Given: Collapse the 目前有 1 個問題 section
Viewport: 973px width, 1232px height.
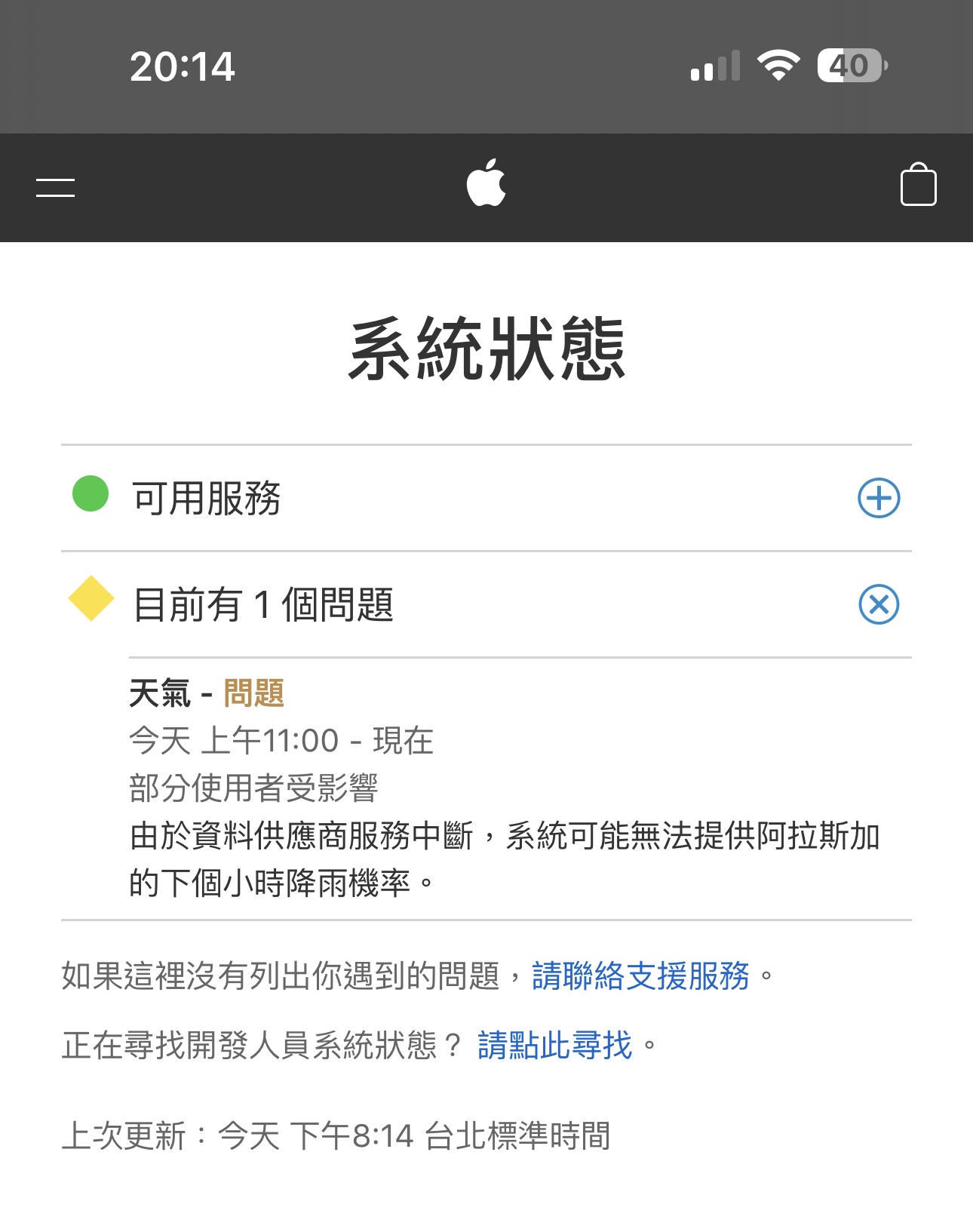Looking at the screenshot, I should point(879,604).
